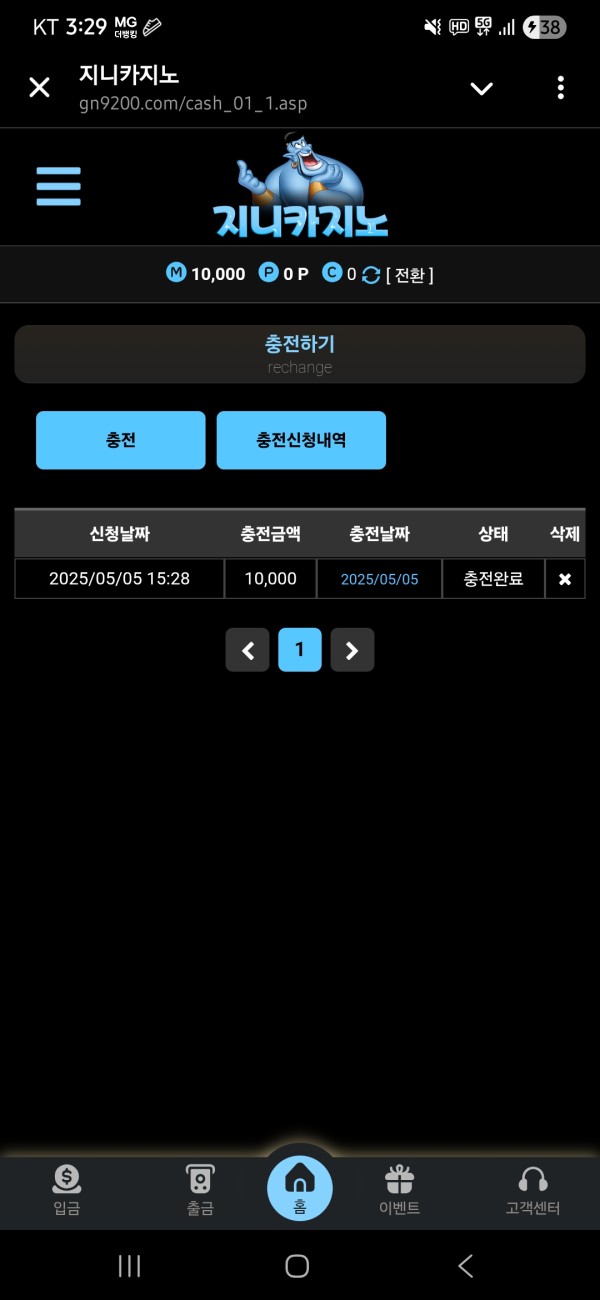Tap the system back button
600x1300 pixels.
[x=466, y=1266]
